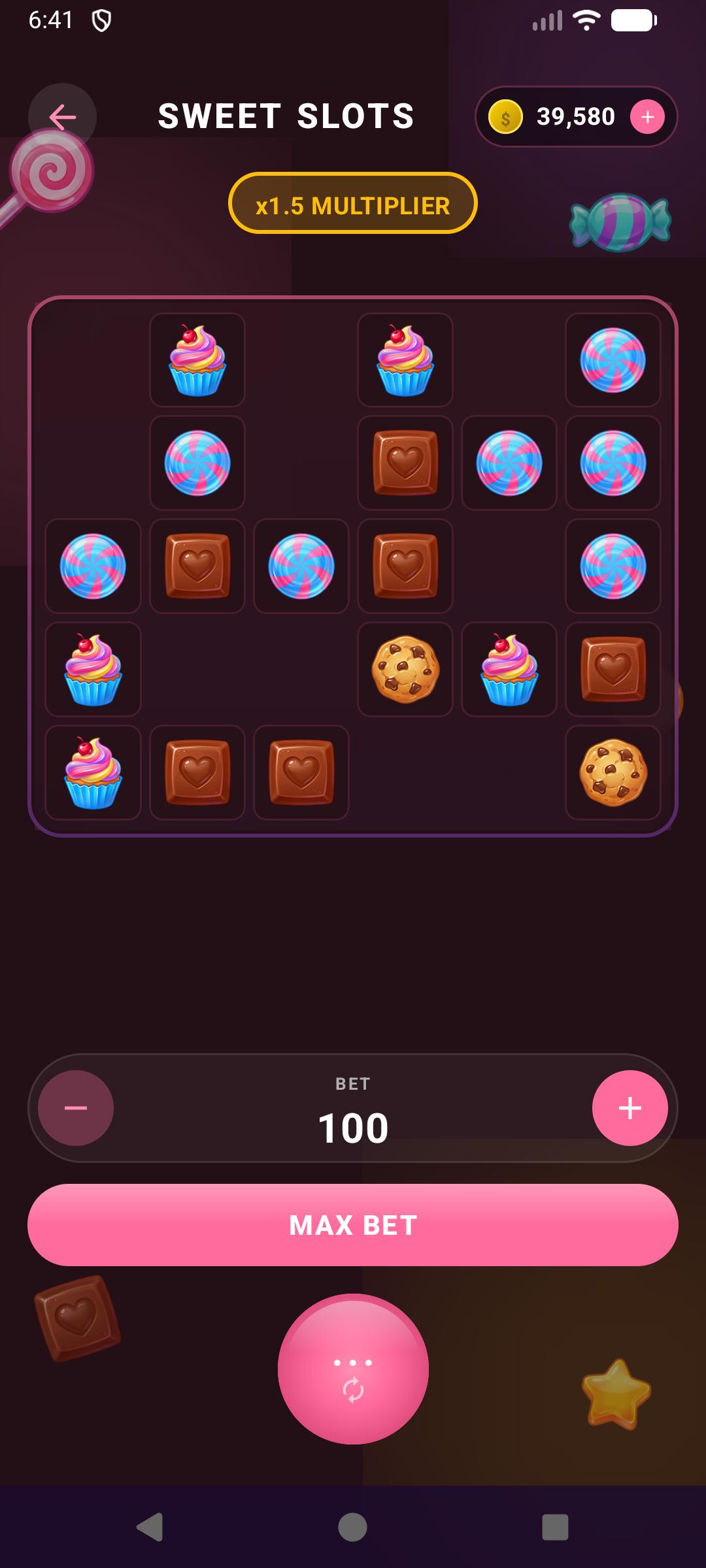
Task: Select the Max Bet button
Action: [353, 1225]
